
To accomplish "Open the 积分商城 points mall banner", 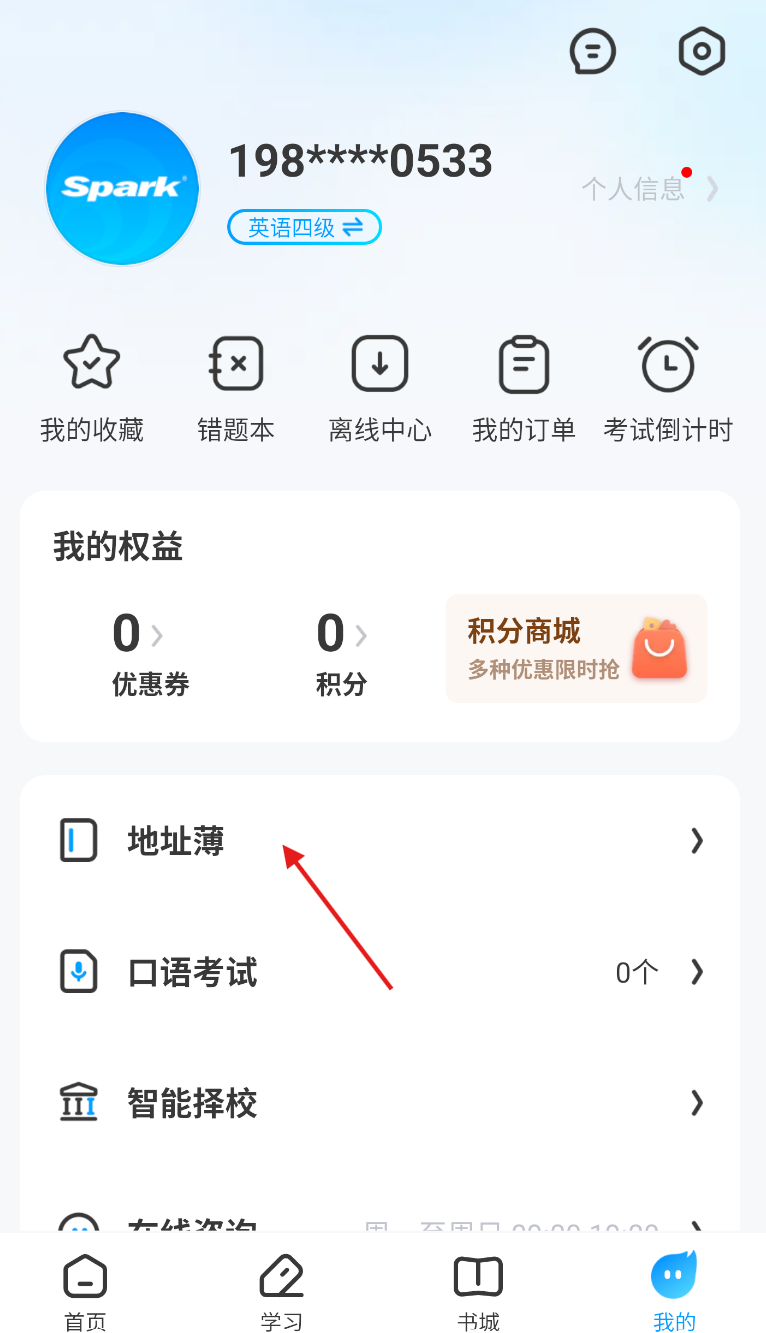I will (576, 649).
